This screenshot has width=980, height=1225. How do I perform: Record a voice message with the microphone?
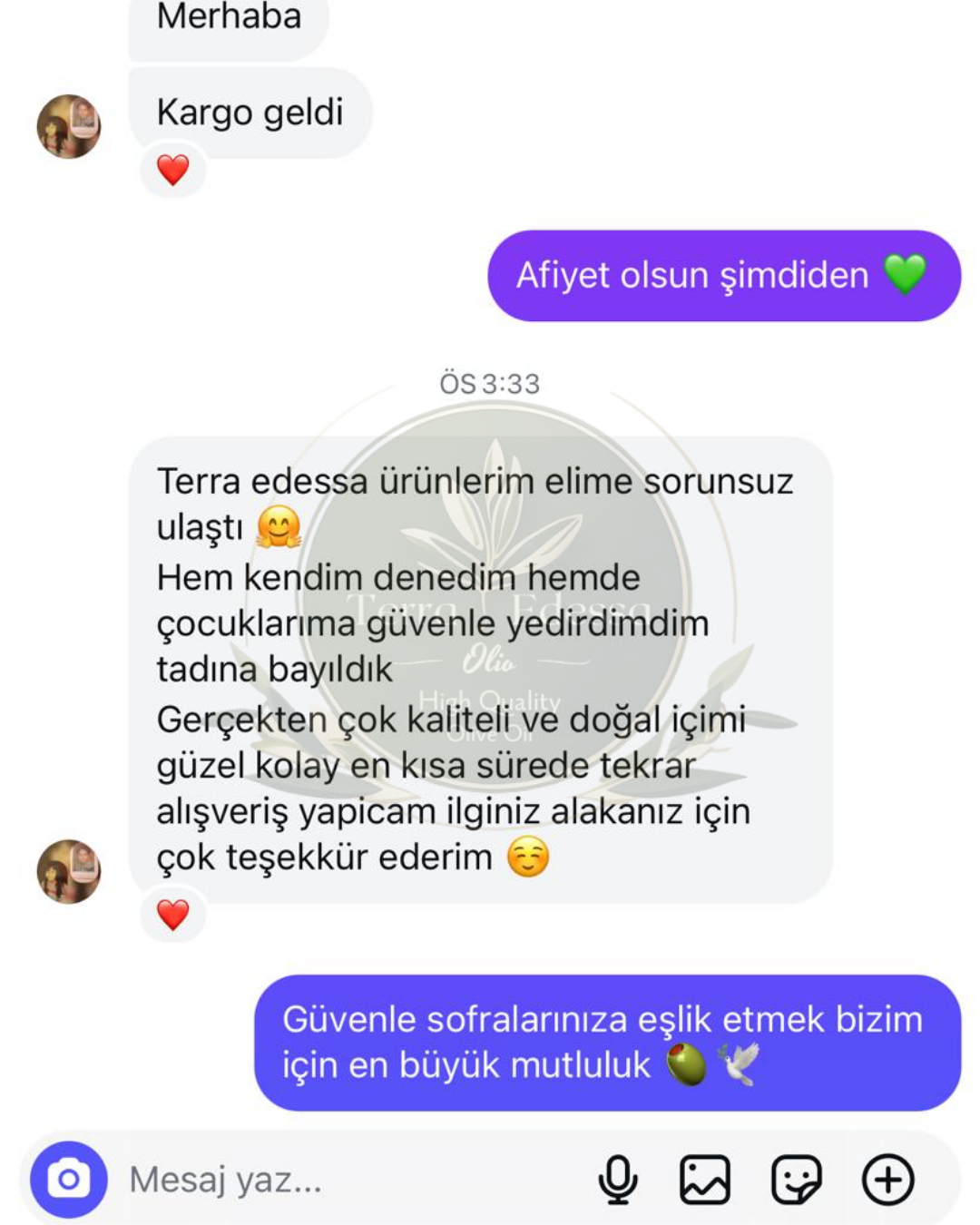point(618,1180)
